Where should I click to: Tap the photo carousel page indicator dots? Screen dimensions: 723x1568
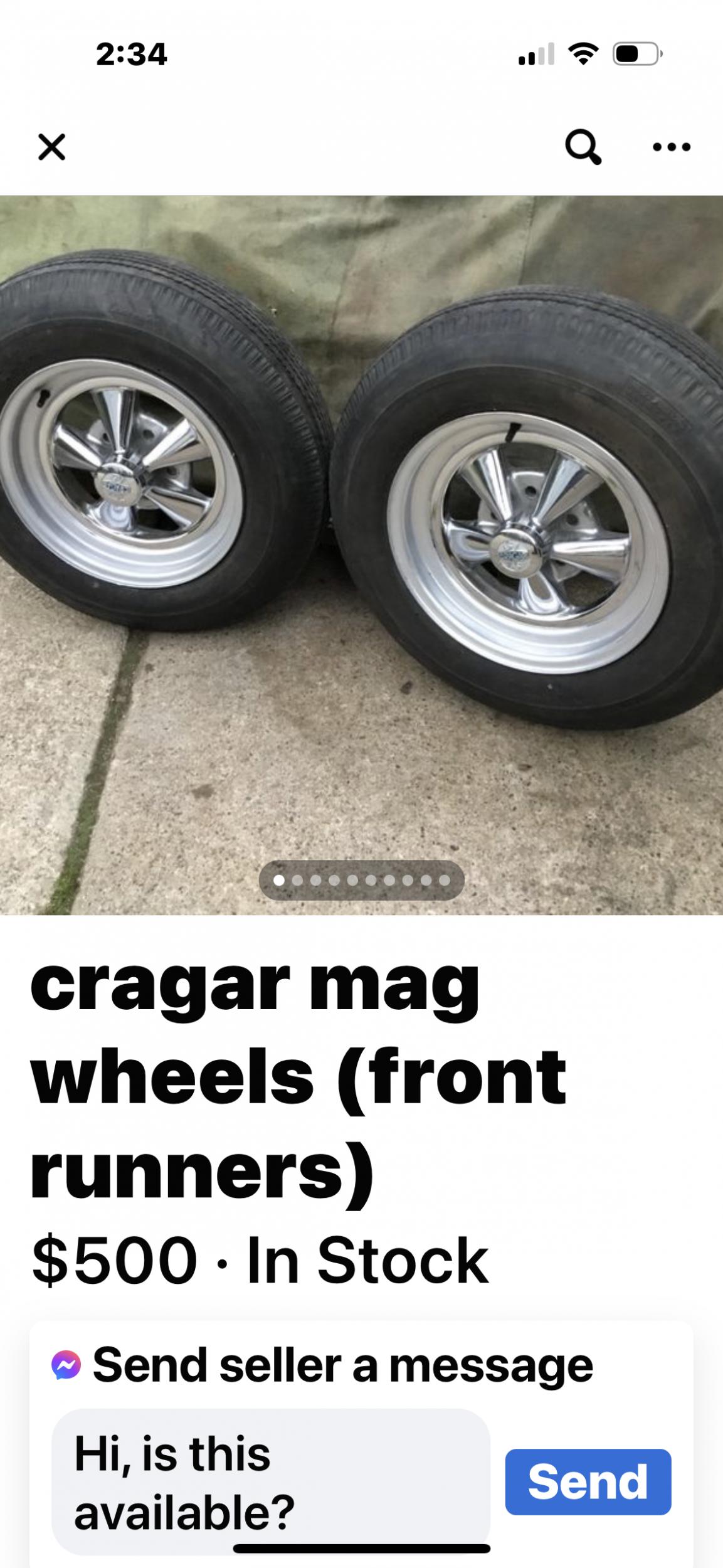[x=361, y=881]
